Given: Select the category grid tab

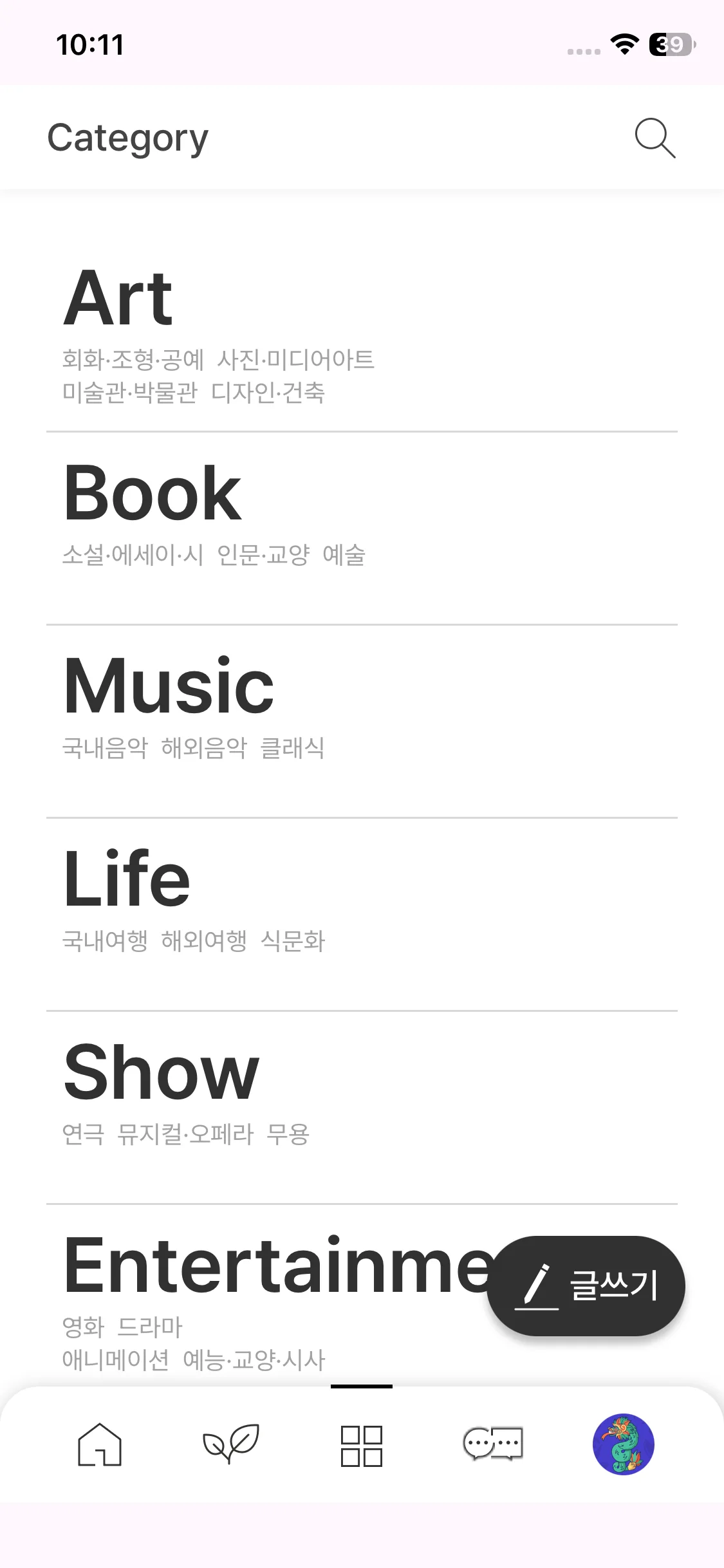Looking at the screenshot, I should pyautogui.click(x=362, y=1446).
